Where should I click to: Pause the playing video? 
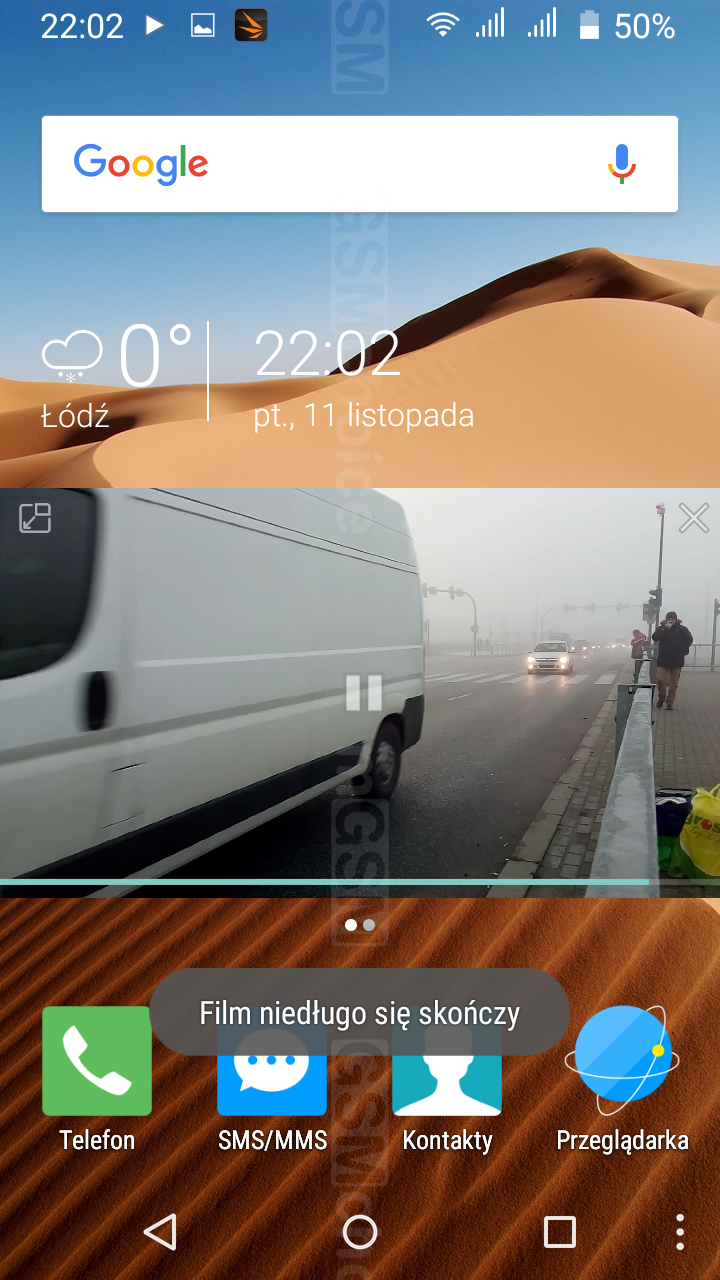(x=364, y=692)
